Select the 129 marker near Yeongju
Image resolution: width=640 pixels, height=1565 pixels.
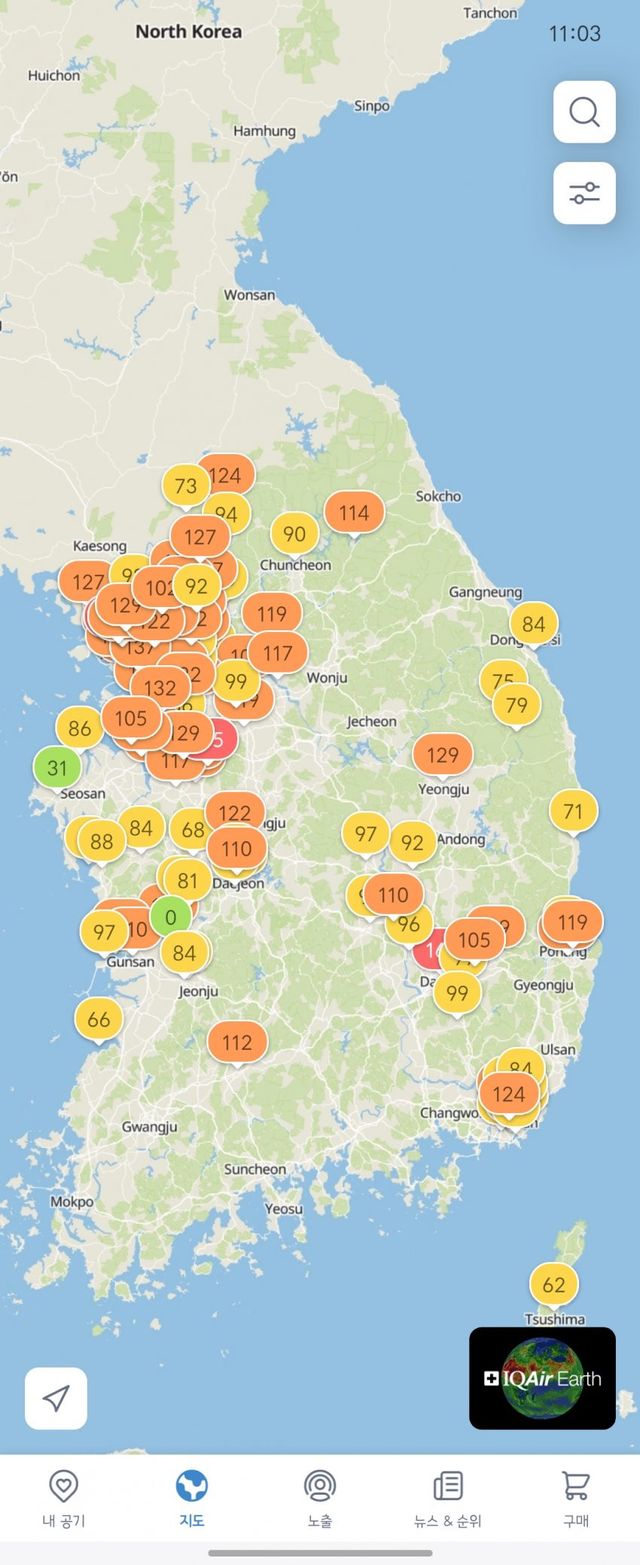point(443,754)
